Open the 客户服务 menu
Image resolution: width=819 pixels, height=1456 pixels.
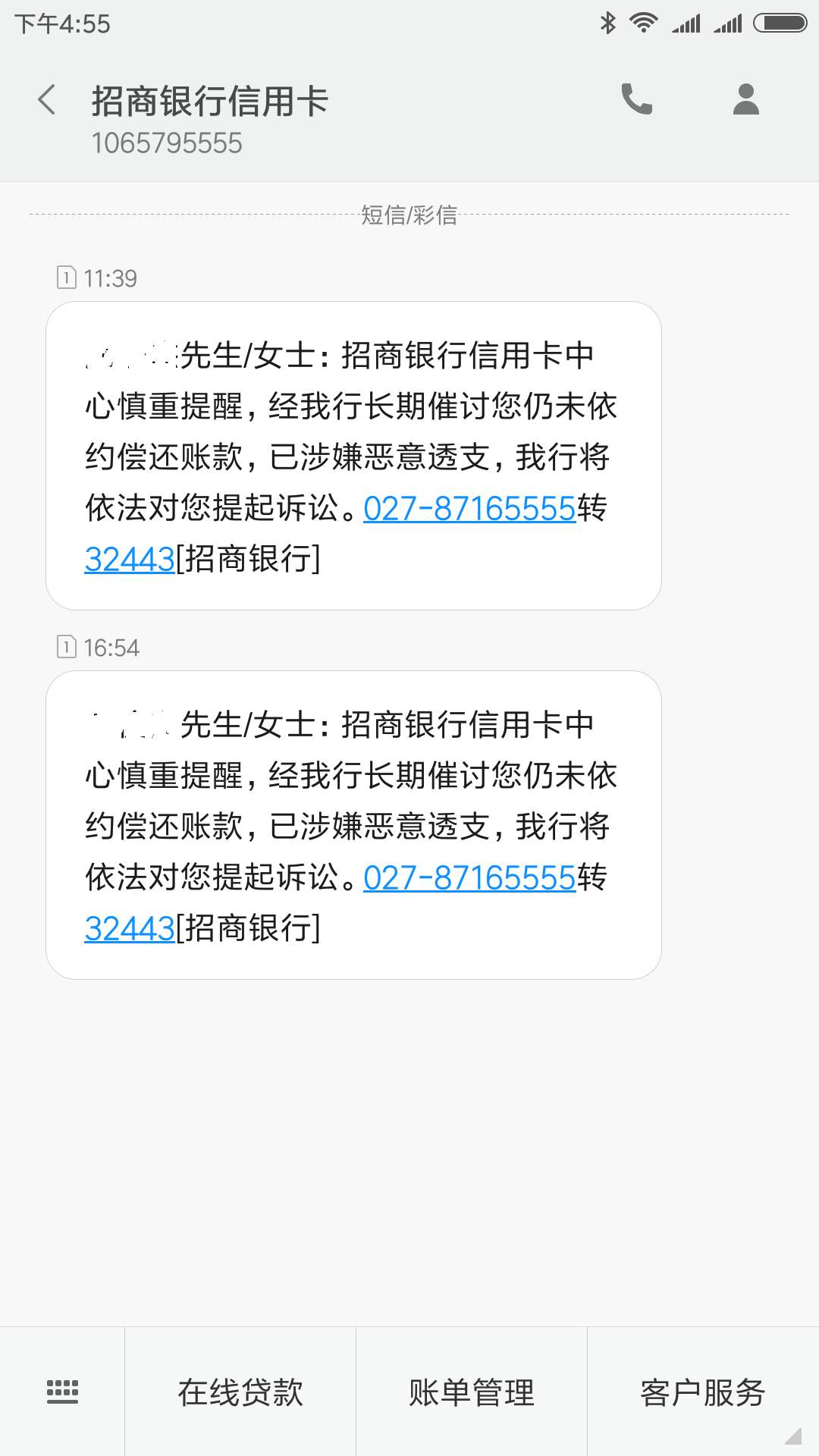coord(703,1392)
